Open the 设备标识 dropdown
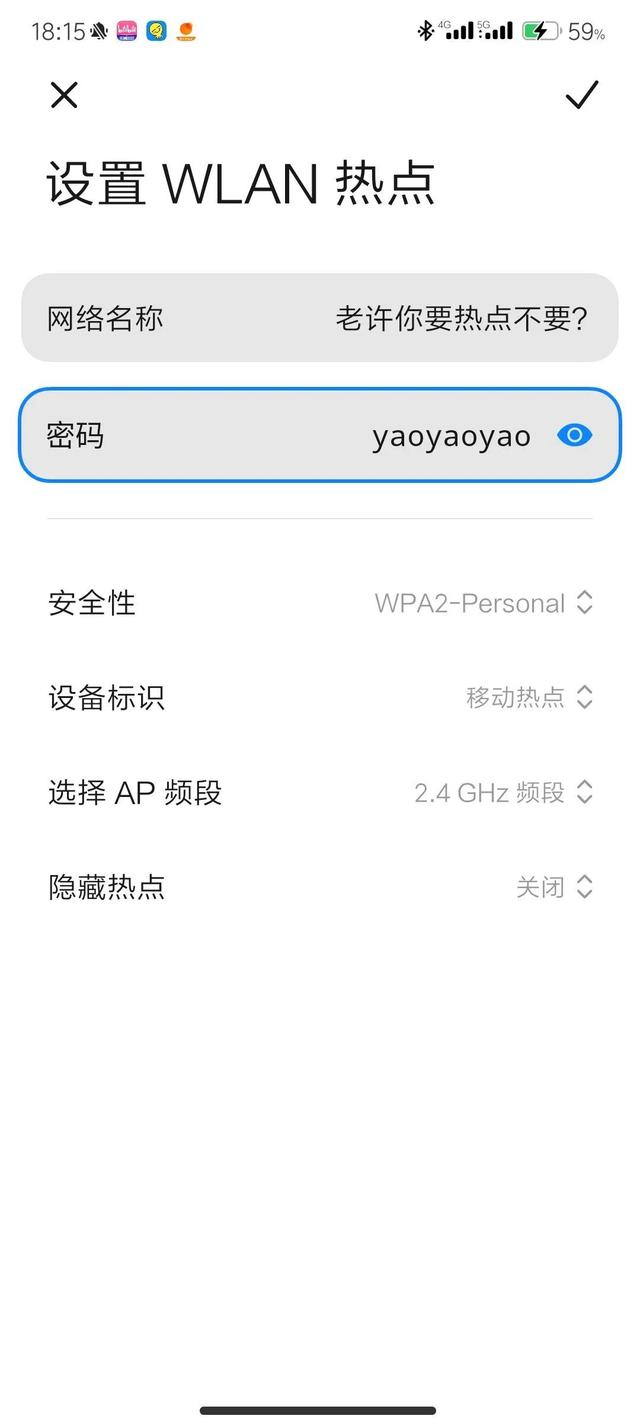 [320, 697]
